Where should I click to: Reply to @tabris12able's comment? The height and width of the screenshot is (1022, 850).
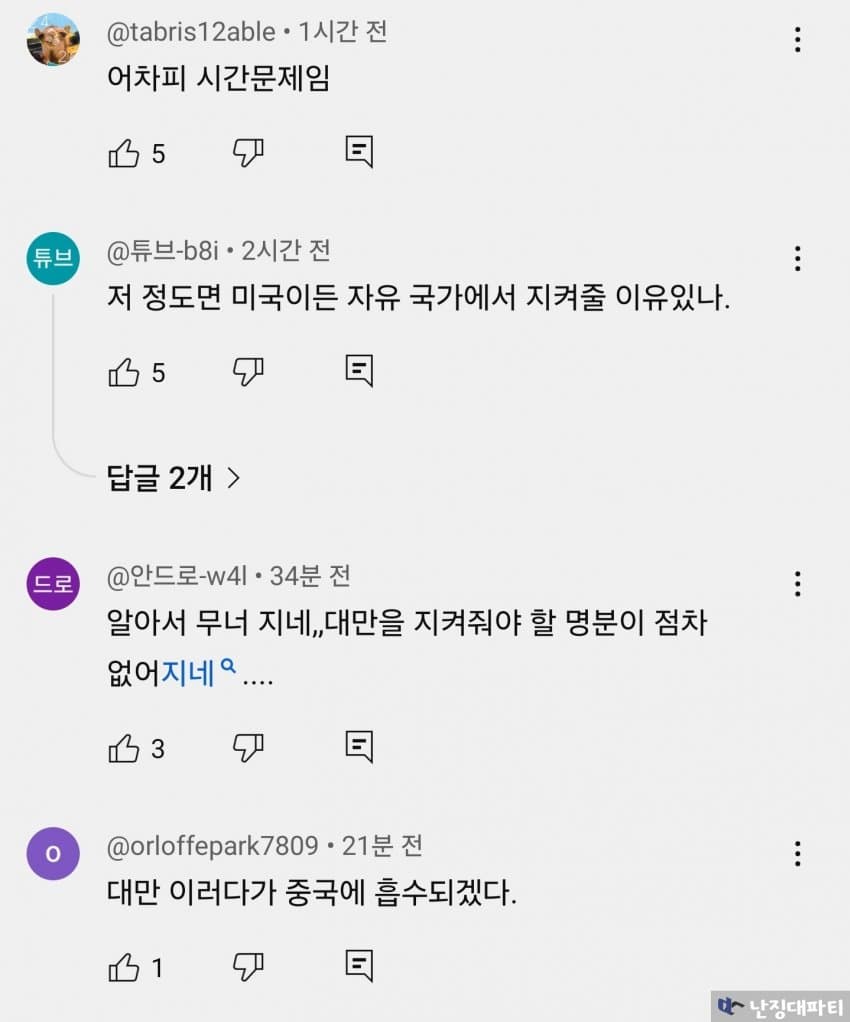click(359, 153)
